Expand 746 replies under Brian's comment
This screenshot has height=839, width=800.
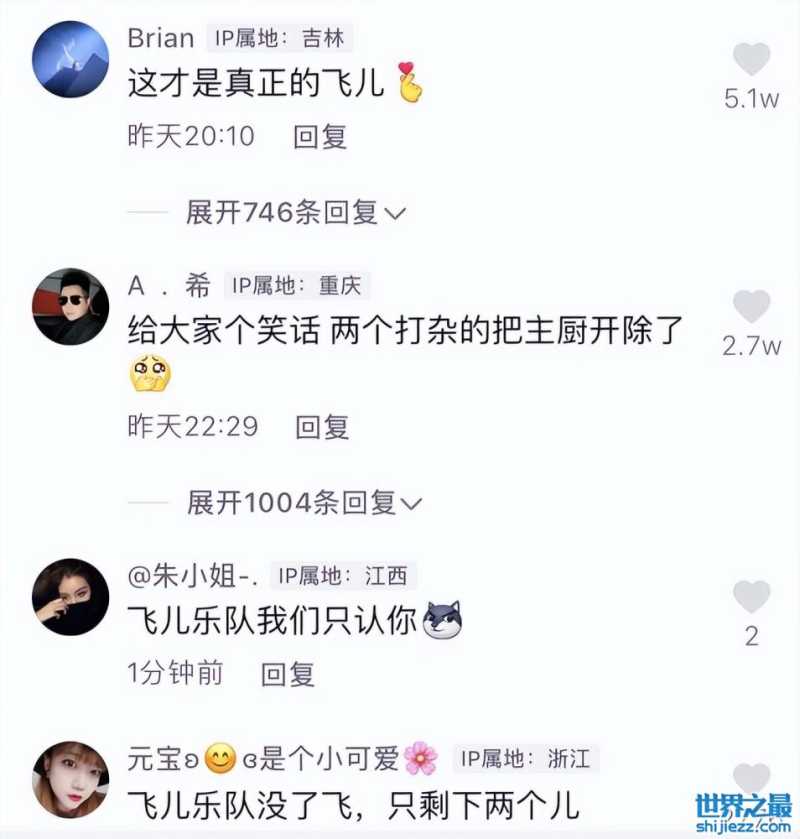click(296, 212)
